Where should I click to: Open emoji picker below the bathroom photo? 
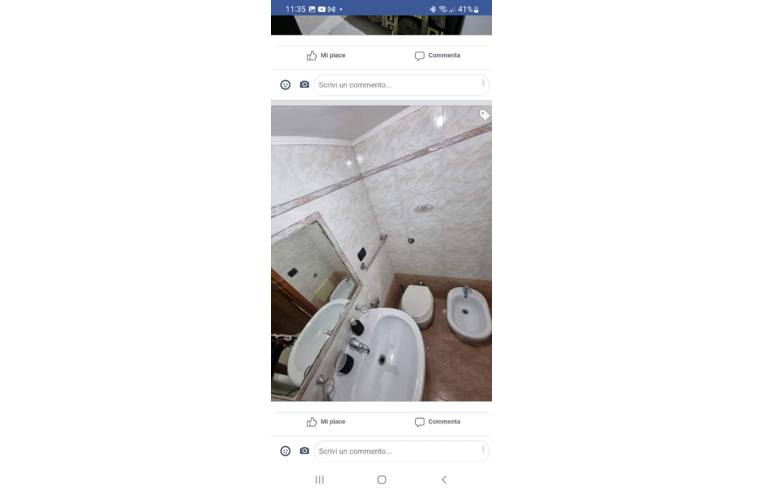tap(285, 451)
